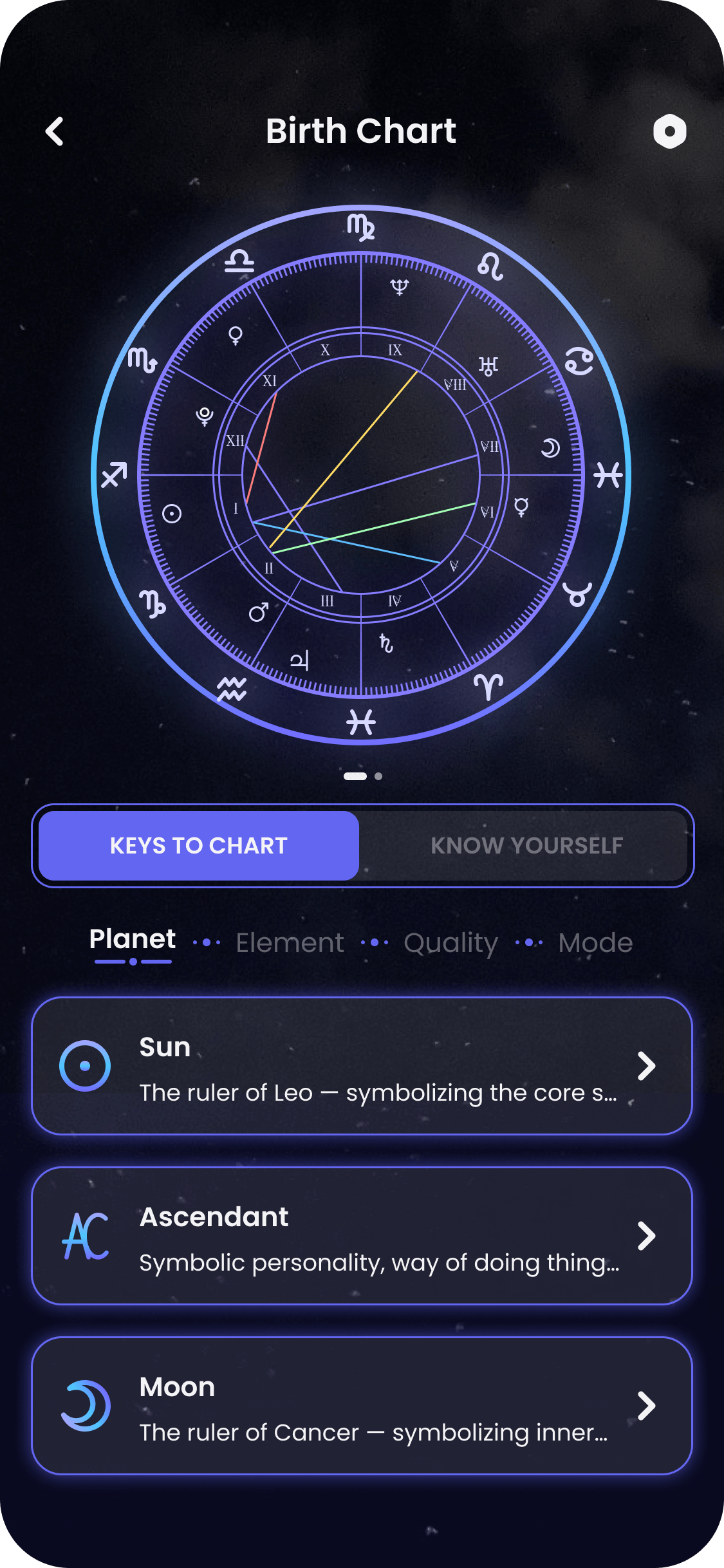Click the Pisces symbol at chart bottom
724x1568 pixels.
click(x=362, y=723)
